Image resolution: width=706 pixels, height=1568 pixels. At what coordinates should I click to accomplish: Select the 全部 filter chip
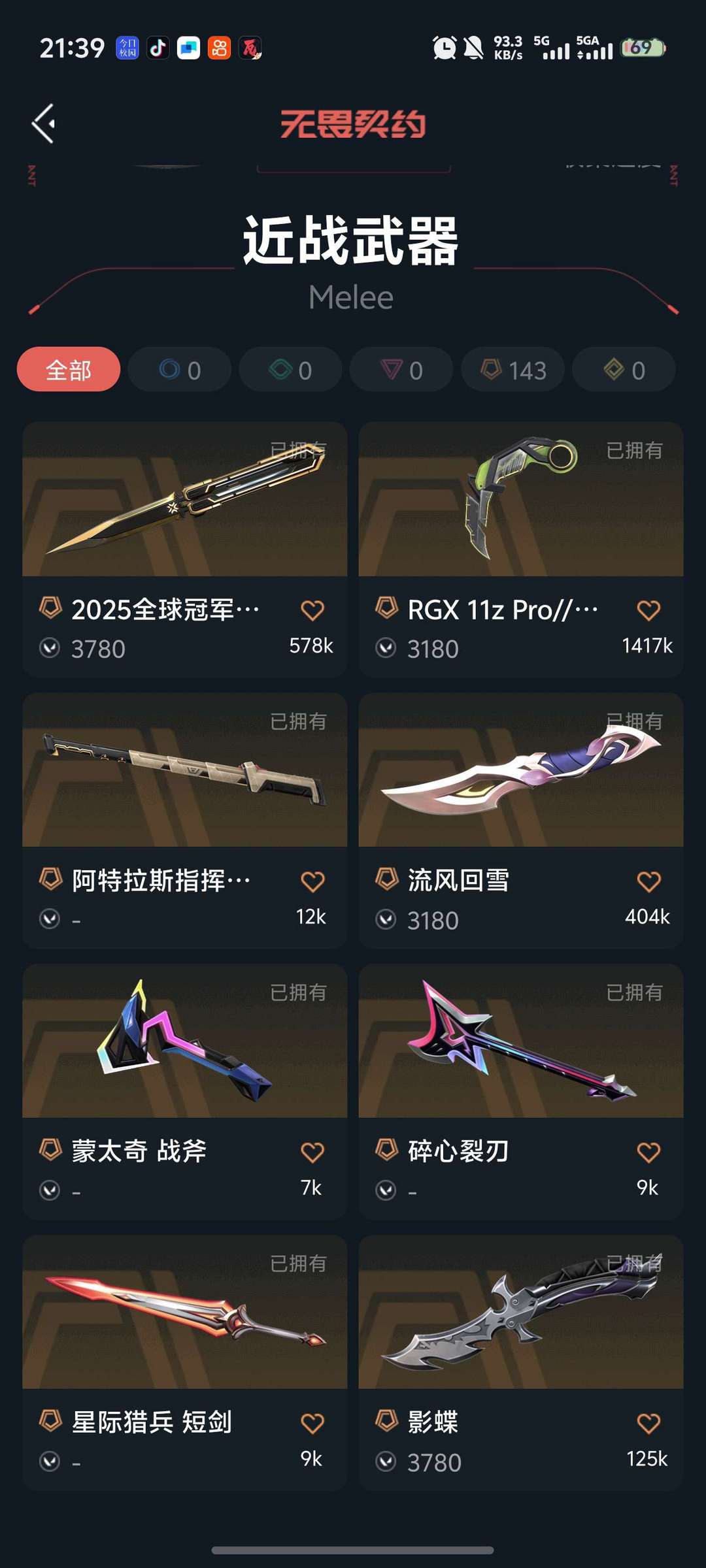[69, 370]
